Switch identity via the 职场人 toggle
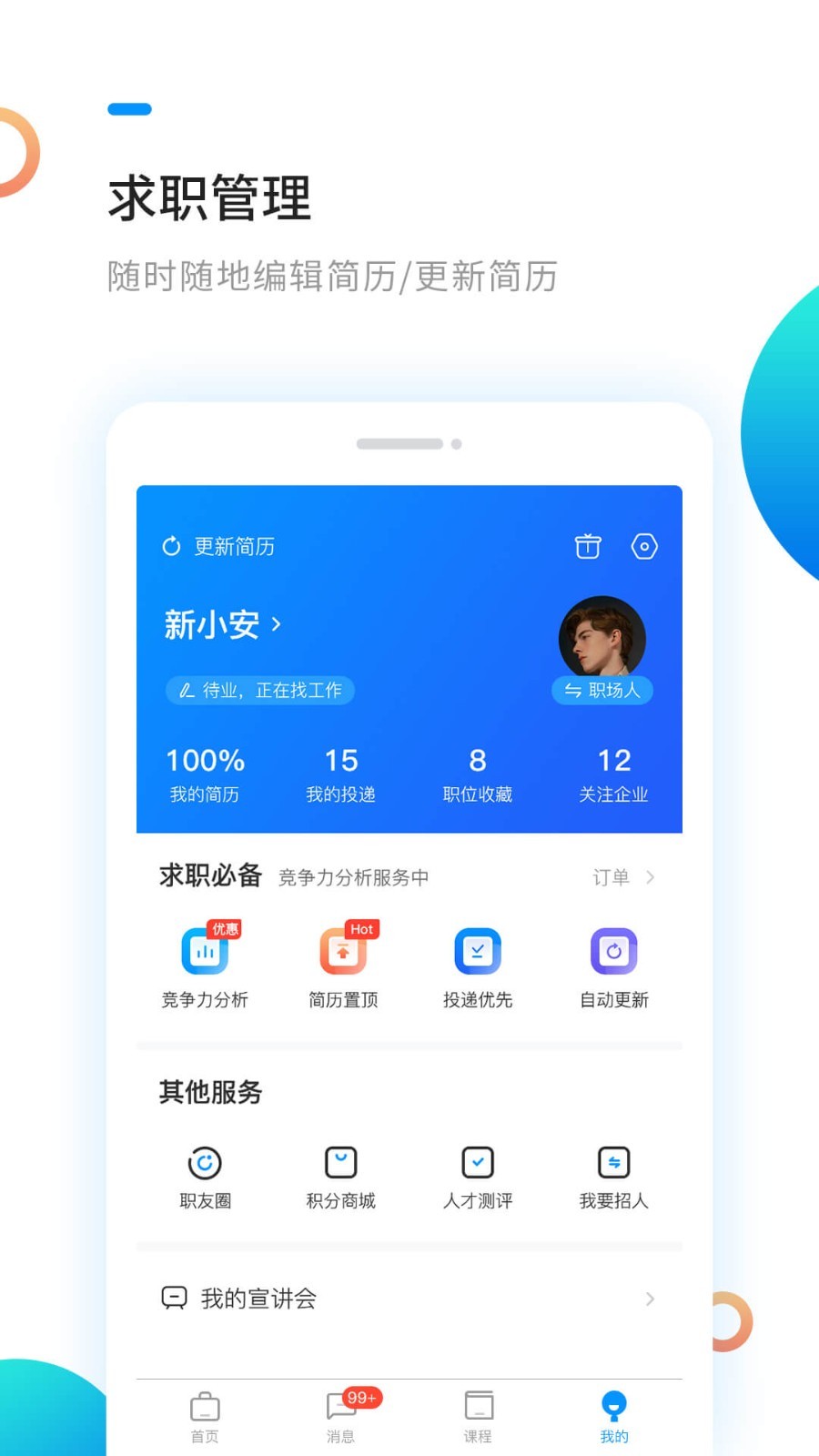 (x=602, y=691)
